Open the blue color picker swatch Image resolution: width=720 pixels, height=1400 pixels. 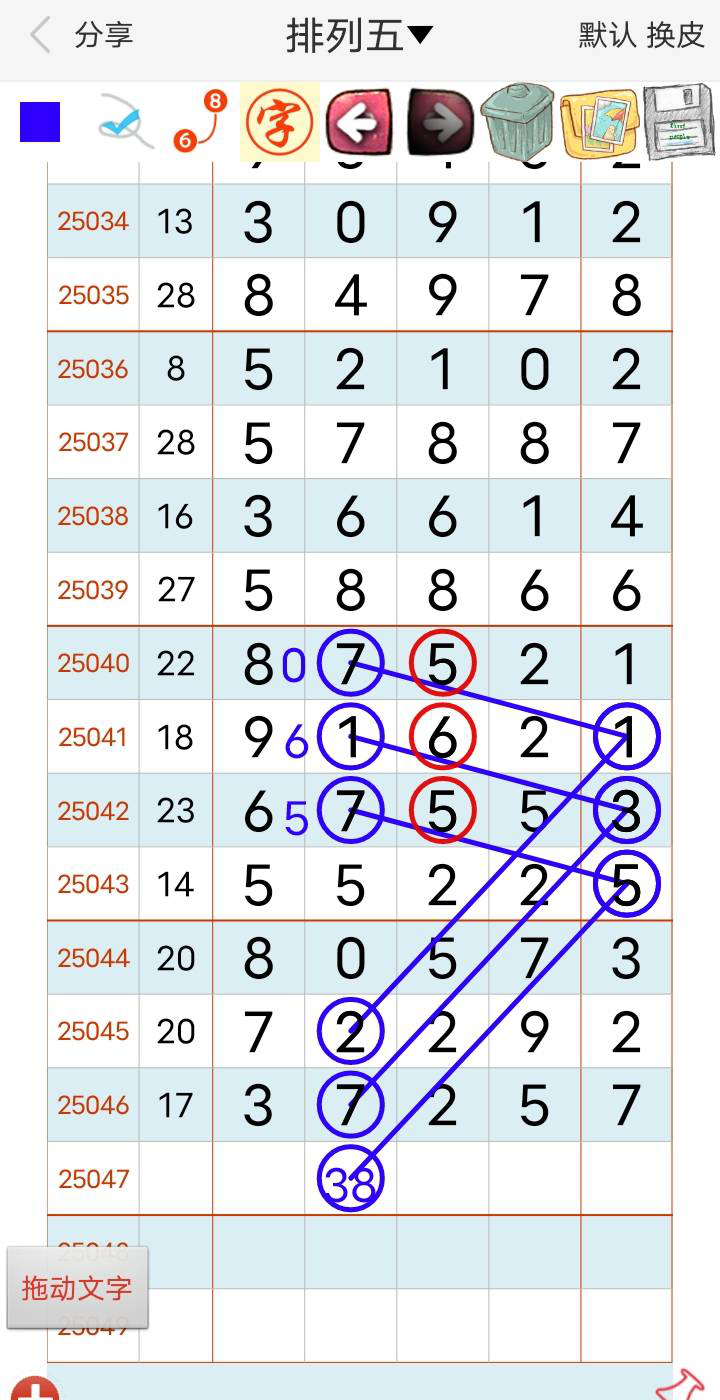pyautogui.click(x=40, y=122)
